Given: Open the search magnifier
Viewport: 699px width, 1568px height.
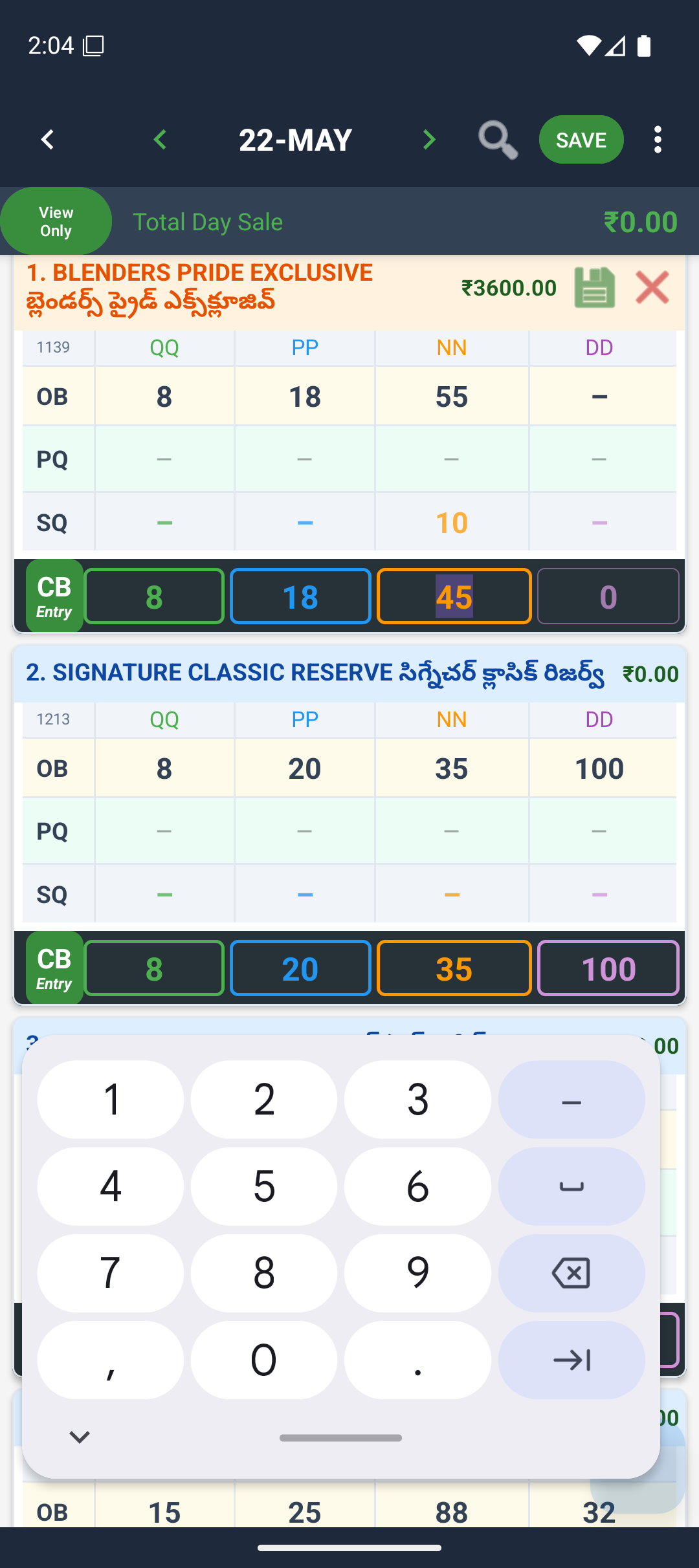Looking at the screenshot, I should 498,140.
